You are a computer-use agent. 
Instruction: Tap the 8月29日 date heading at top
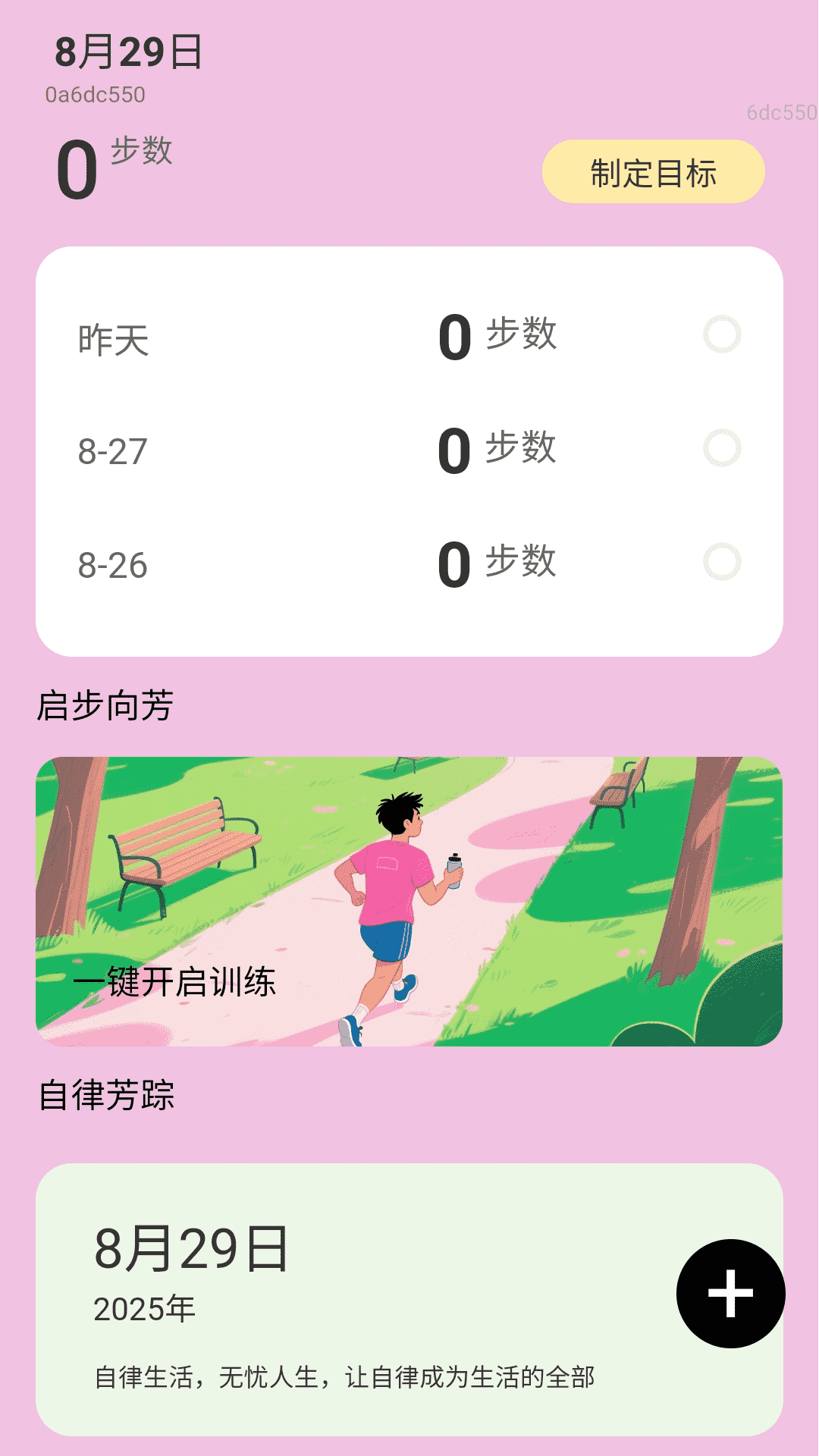click(x=130, y=49)
